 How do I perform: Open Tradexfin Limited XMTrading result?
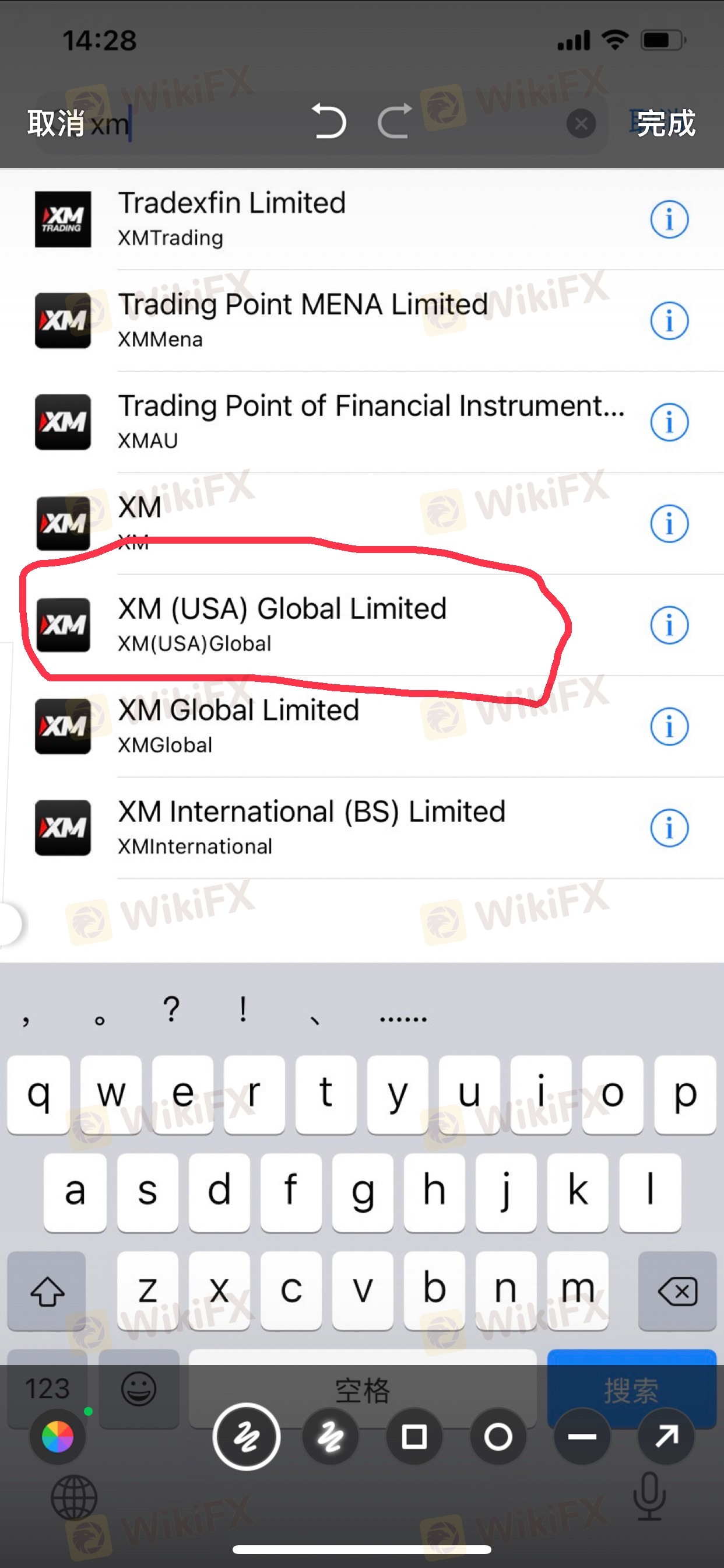[x=362, y=219]
